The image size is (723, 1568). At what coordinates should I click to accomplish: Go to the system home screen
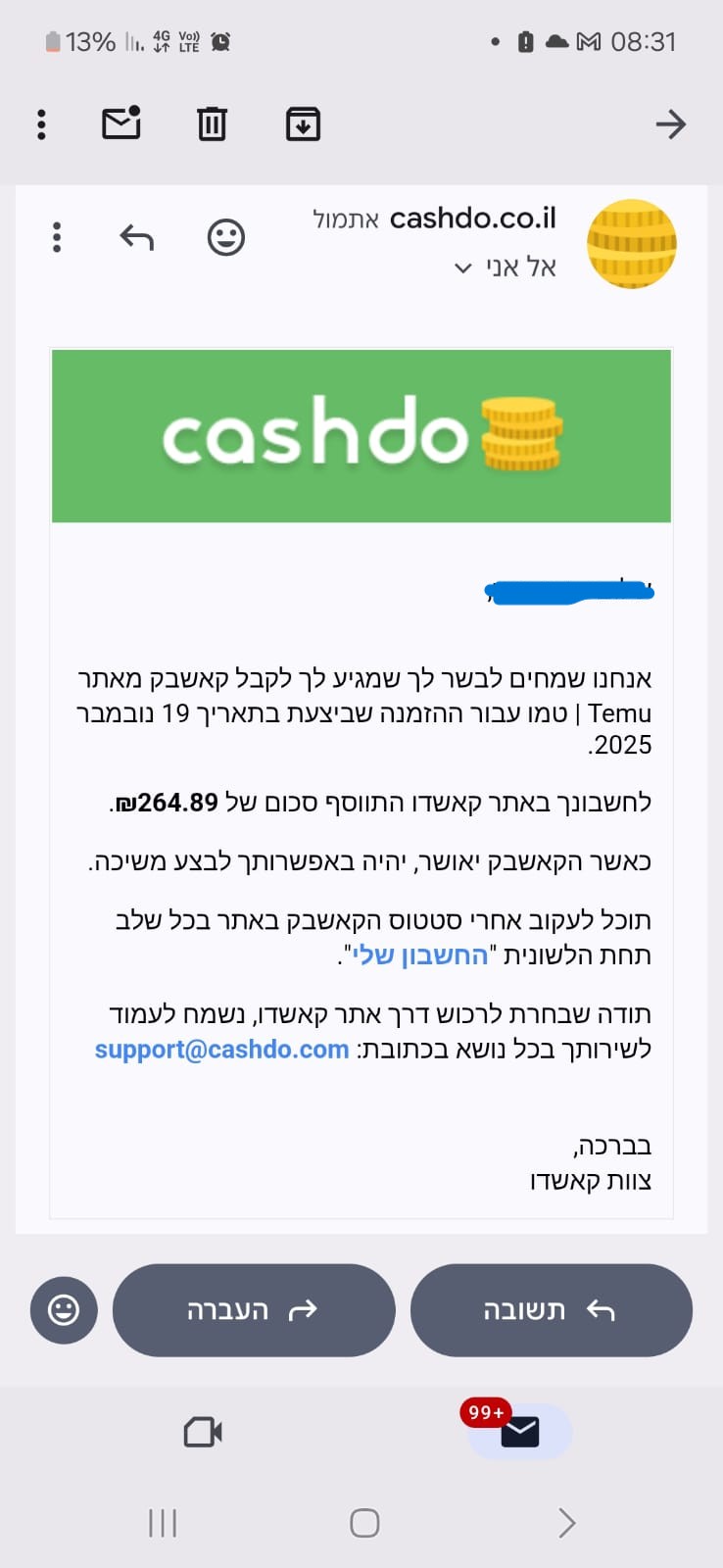click(x=364, y=1523)
